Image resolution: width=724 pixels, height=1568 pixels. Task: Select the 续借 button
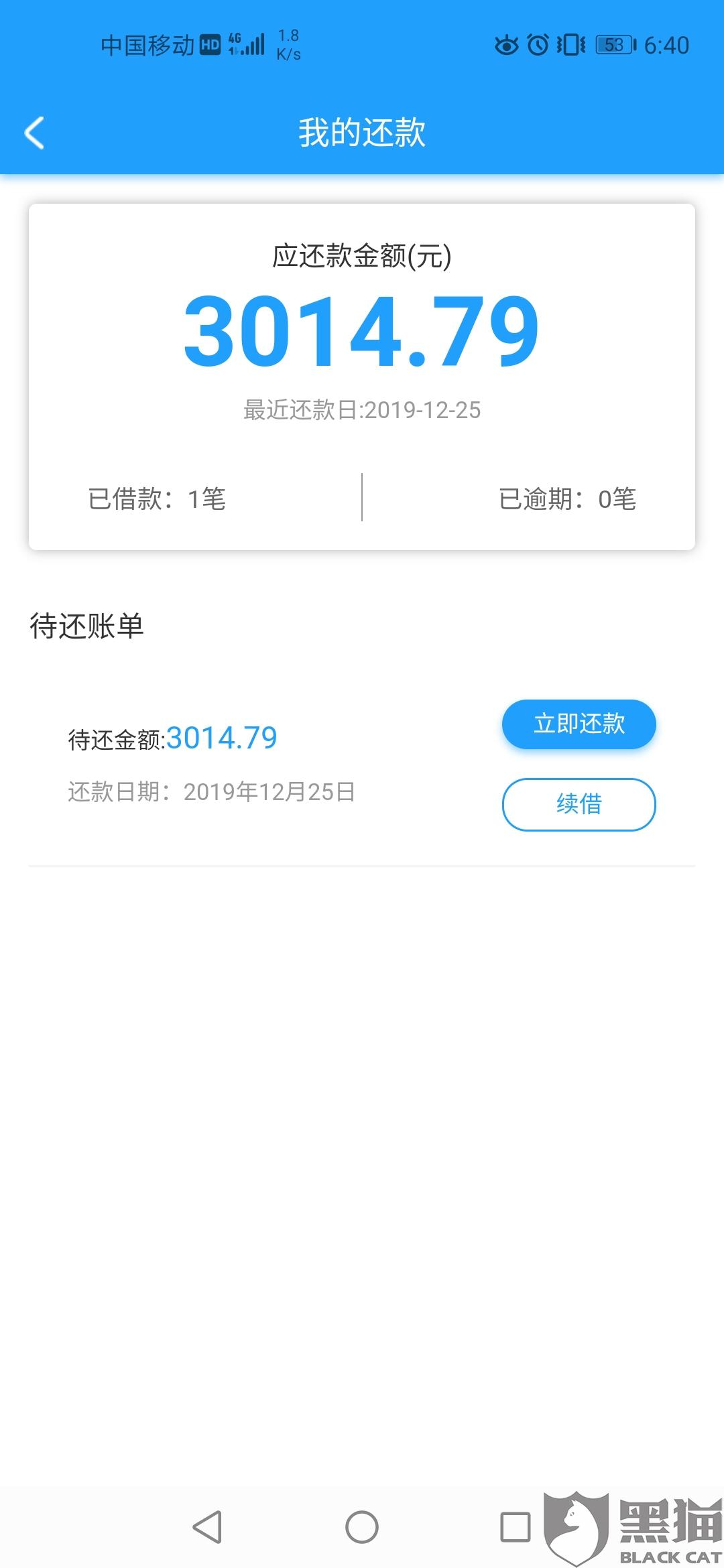tap(579, 804)
